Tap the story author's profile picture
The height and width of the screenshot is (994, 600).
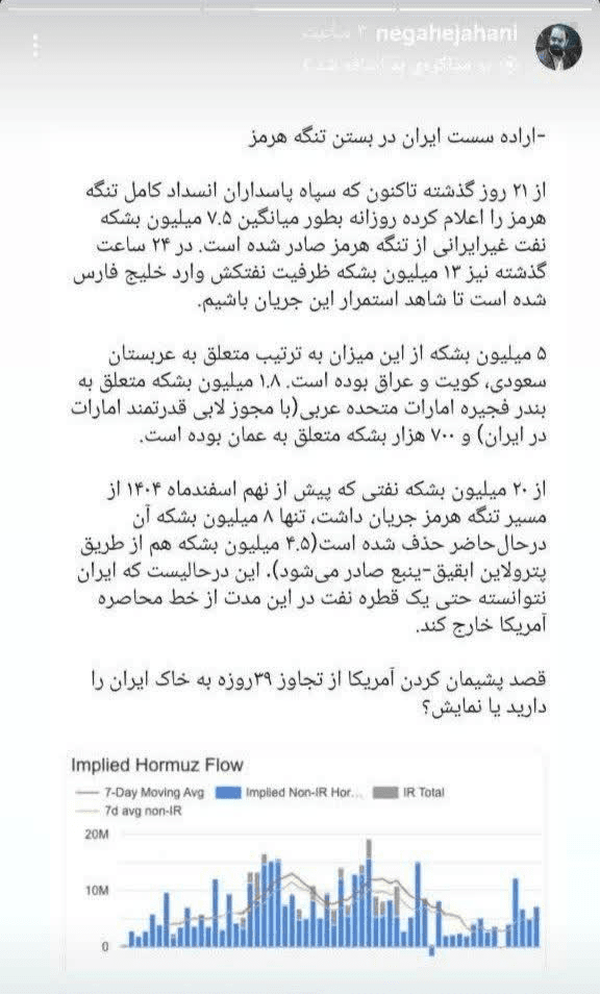click(x=559, y=47)
